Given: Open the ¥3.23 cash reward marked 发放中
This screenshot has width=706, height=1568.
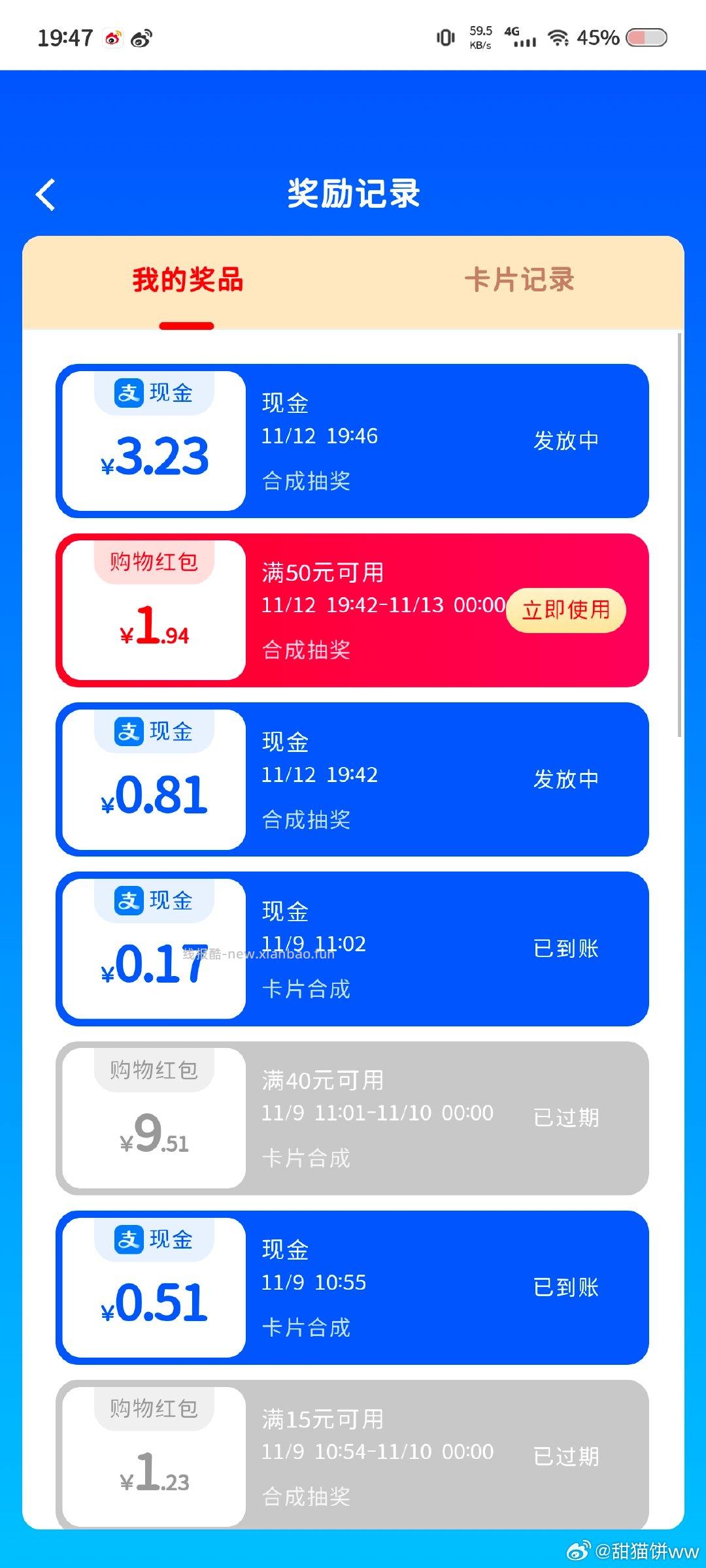Looking at the screenshot, I should pyautogui.click(x=353, y=441).
